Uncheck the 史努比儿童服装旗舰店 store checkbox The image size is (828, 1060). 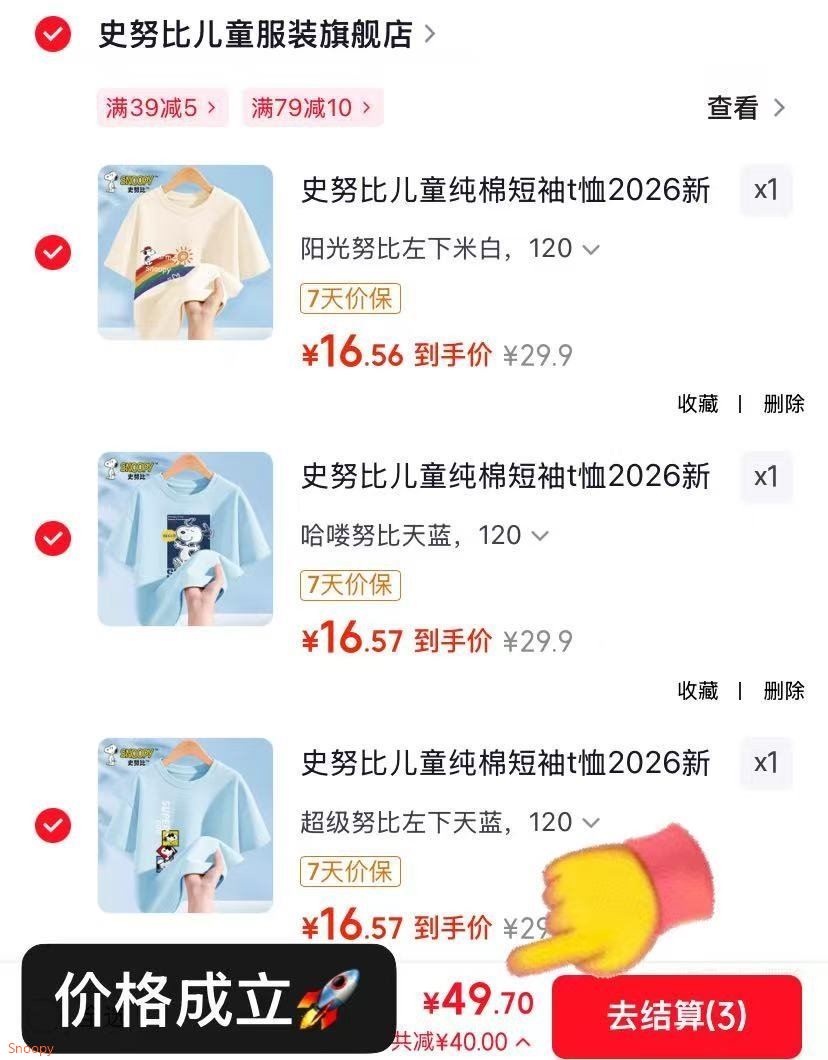pos(52,35)
